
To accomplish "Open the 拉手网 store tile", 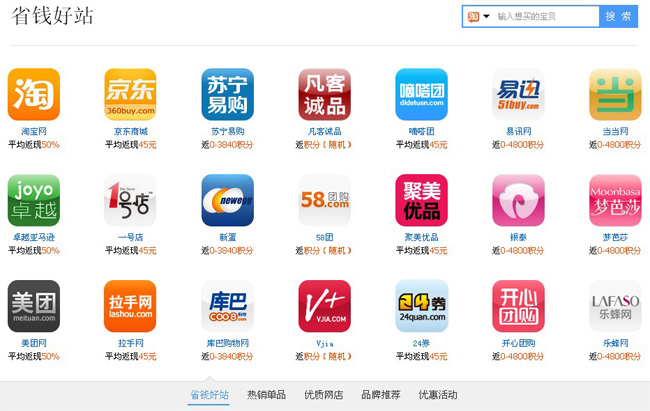I will tap(130, 306).
